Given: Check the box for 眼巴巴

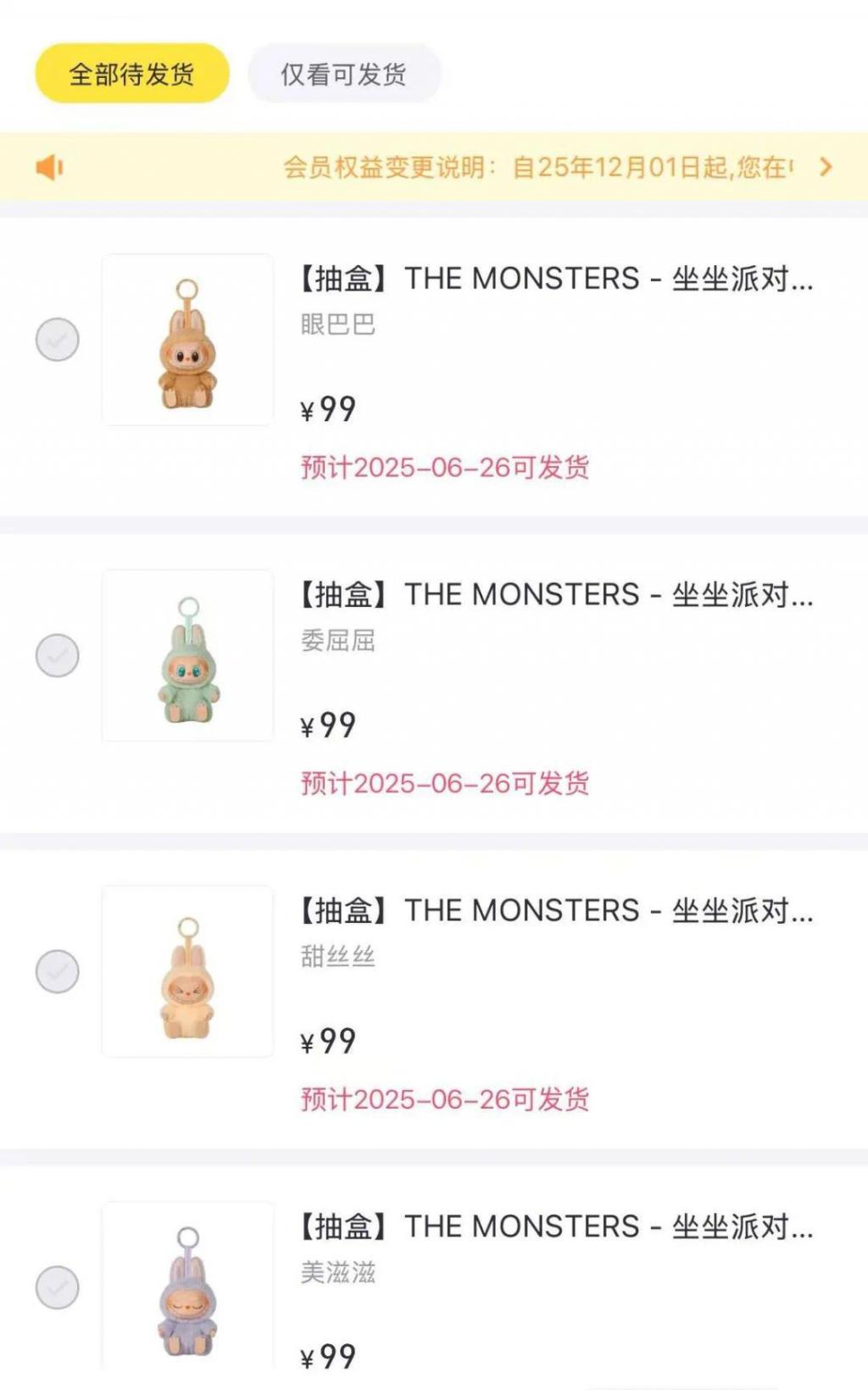Looking at the screenshot, I should click(x=57, y=340).
